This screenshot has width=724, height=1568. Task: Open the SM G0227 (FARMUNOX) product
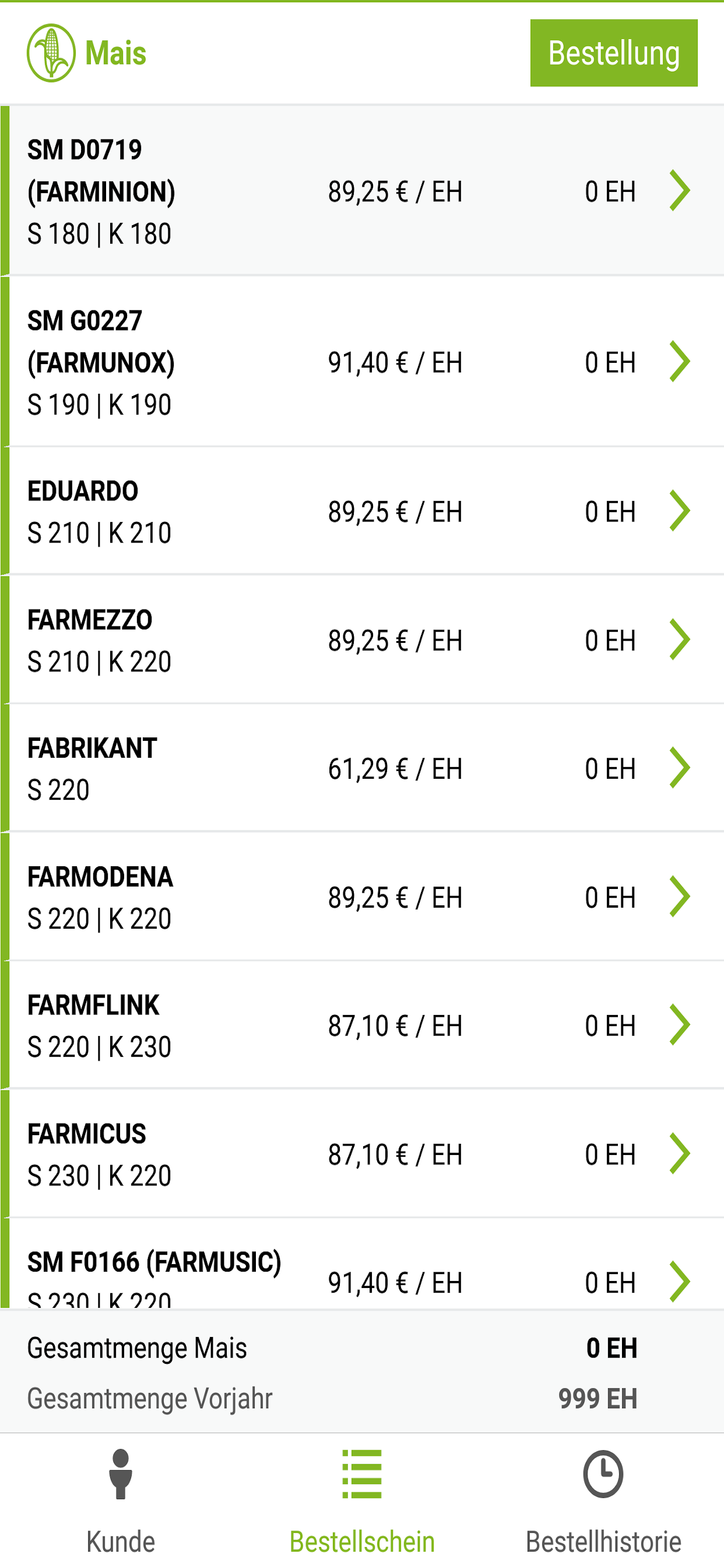(x=362, y=362)
